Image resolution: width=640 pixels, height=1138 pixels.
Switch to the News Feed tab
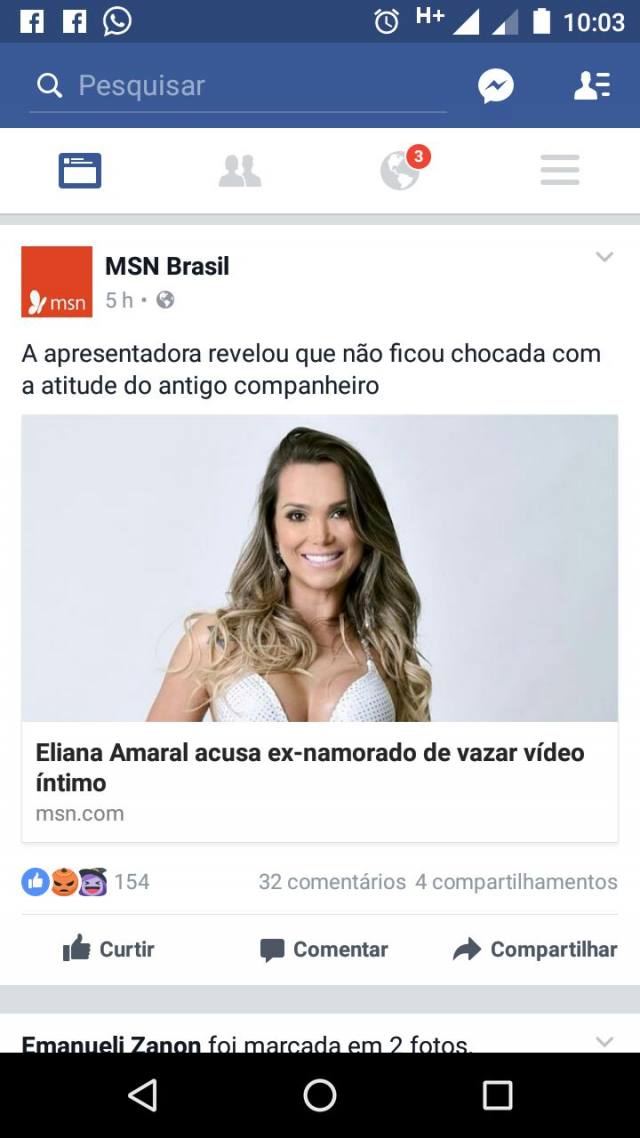[x=80, y=171]
